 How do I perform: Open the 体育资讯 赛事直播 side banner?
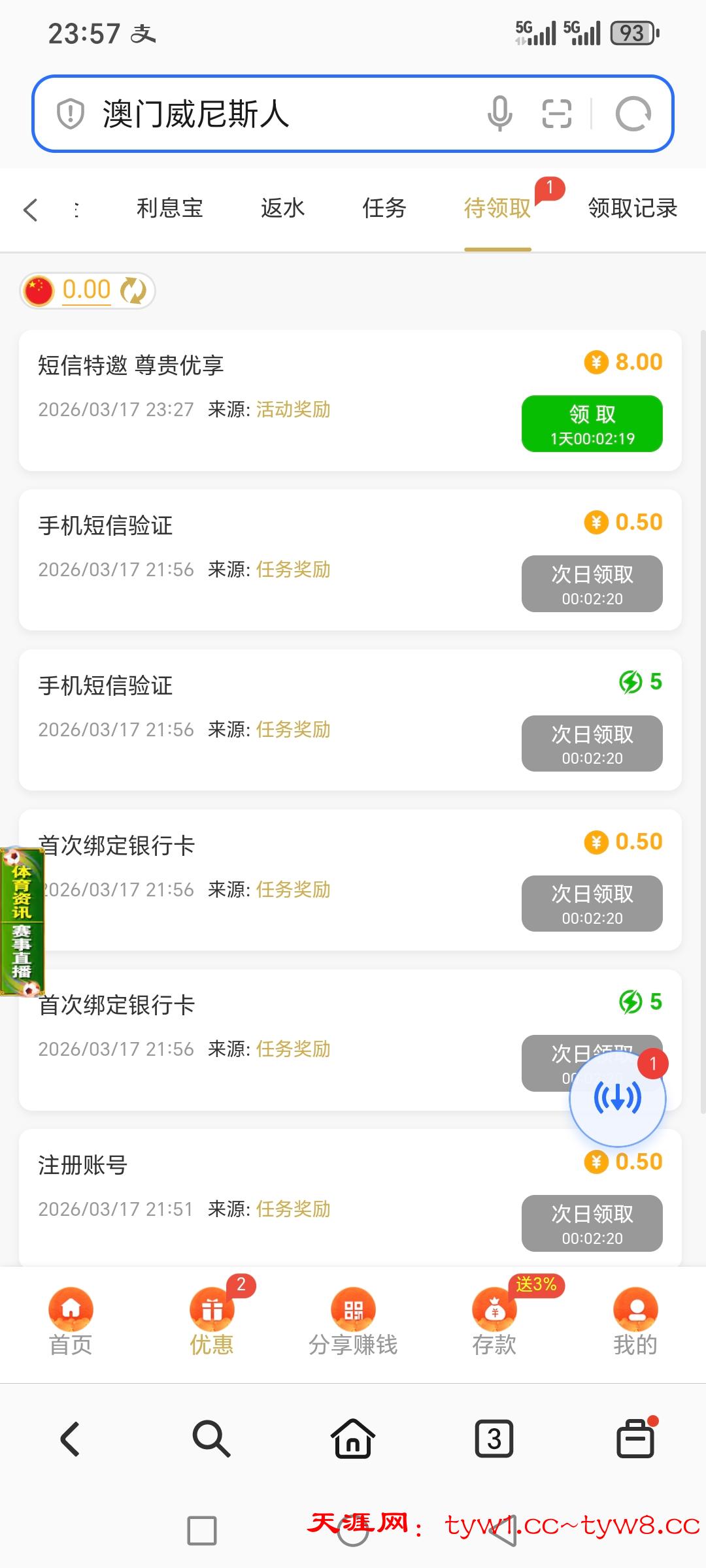[x=22, y=921]
